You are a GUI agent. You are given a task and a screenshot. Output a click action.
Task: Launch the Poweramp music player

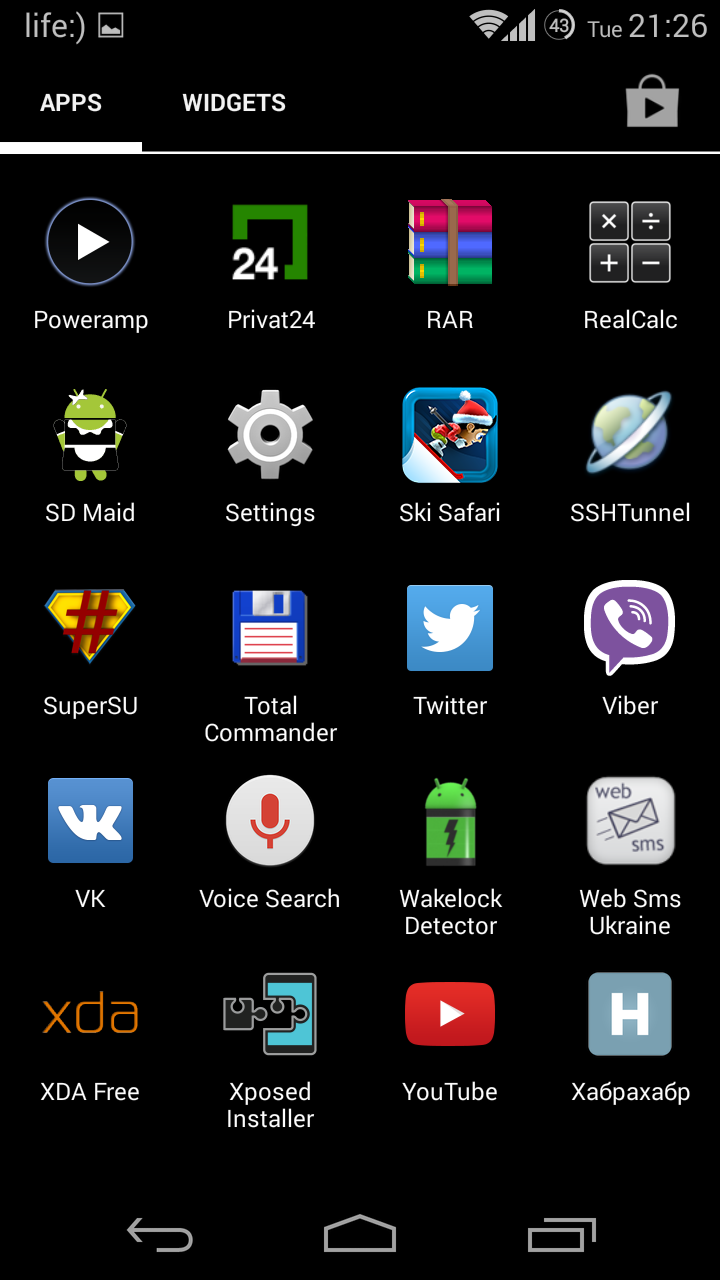tap(90, 243)
